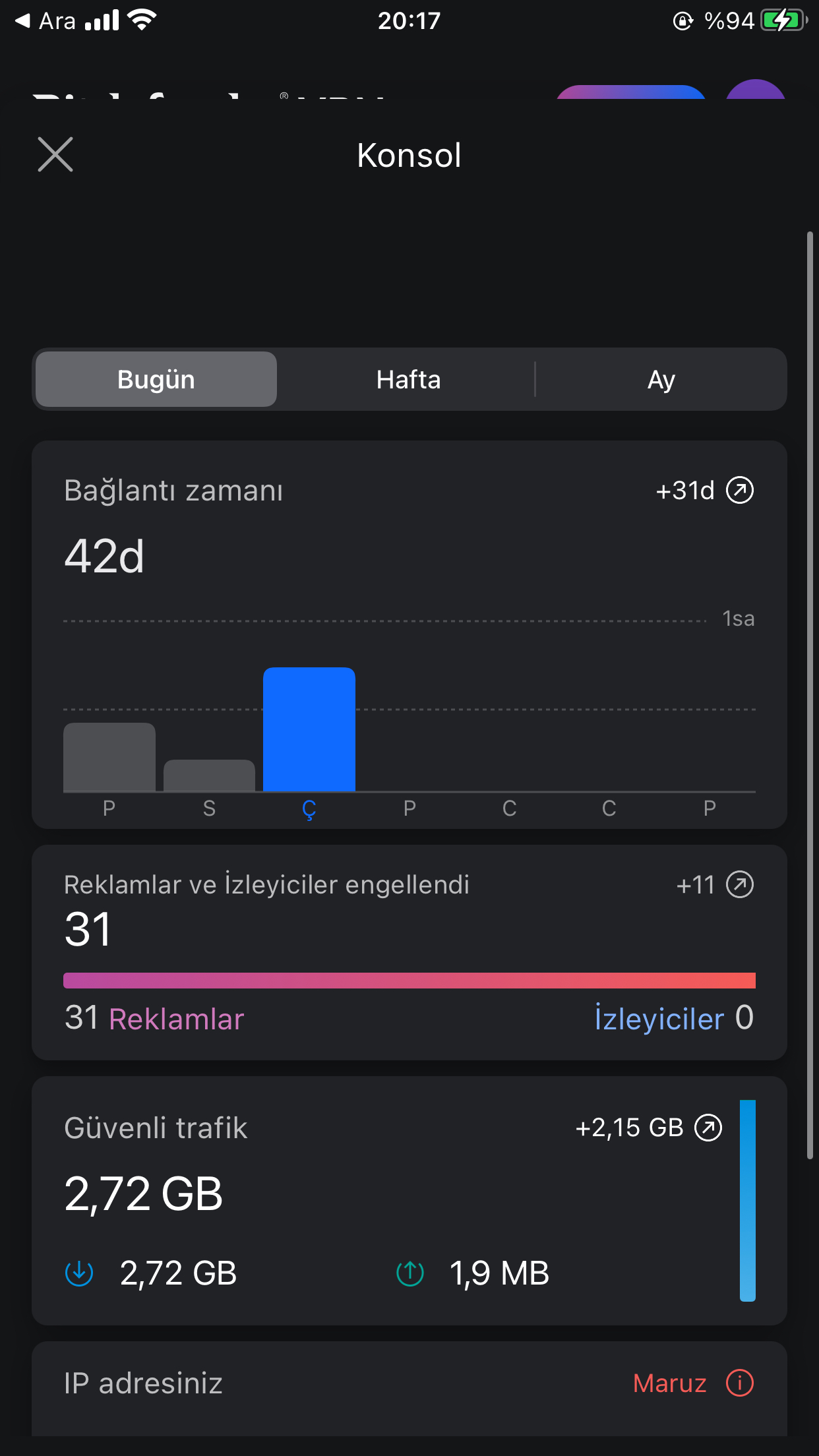
Task: Switch to the Ay view
Action: (x=661, y=379)
